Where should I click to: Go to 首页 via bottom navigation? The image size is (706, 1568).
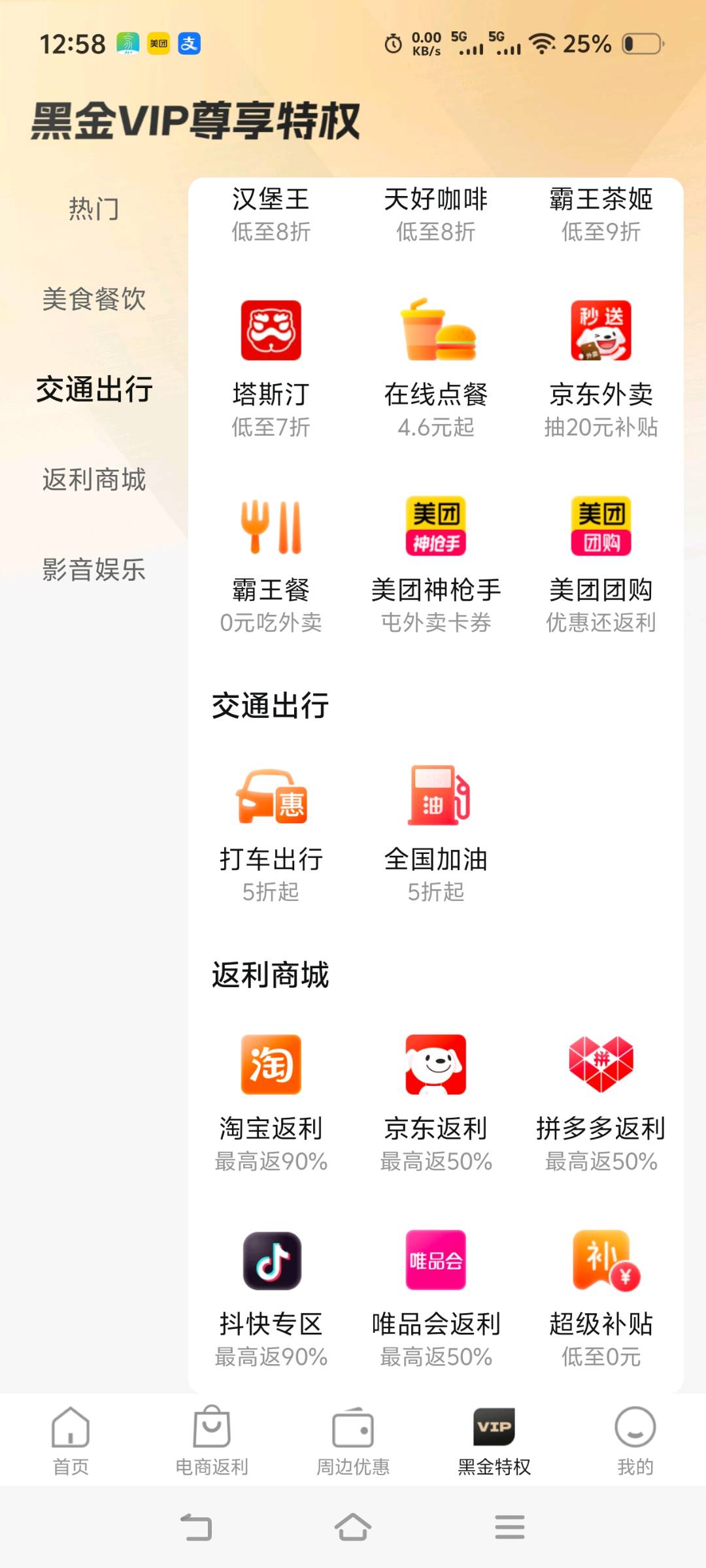71,1444
